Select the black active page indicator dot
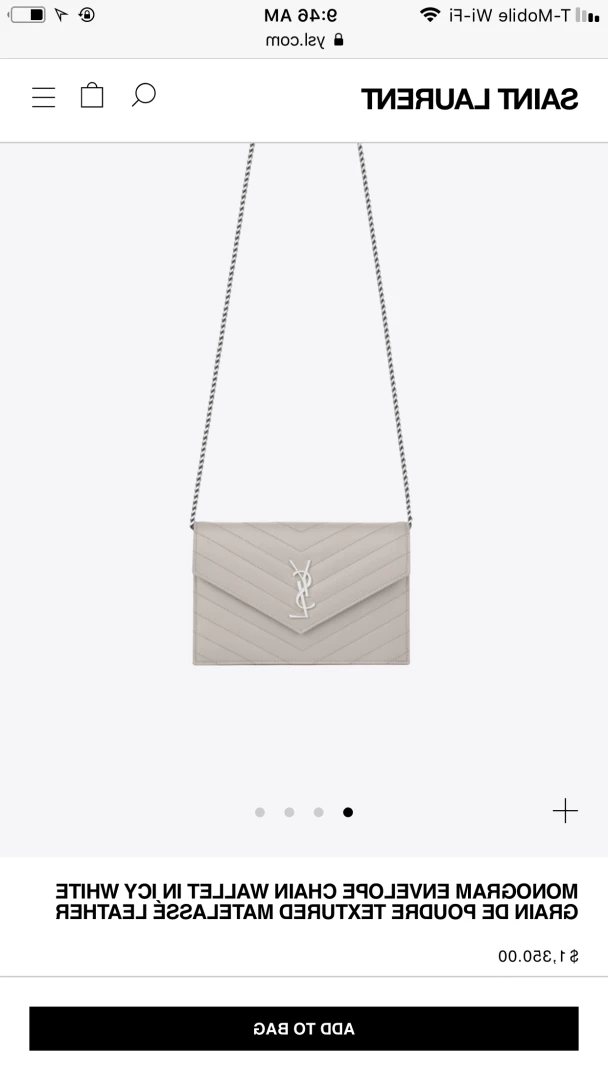 tap(348, 812)
